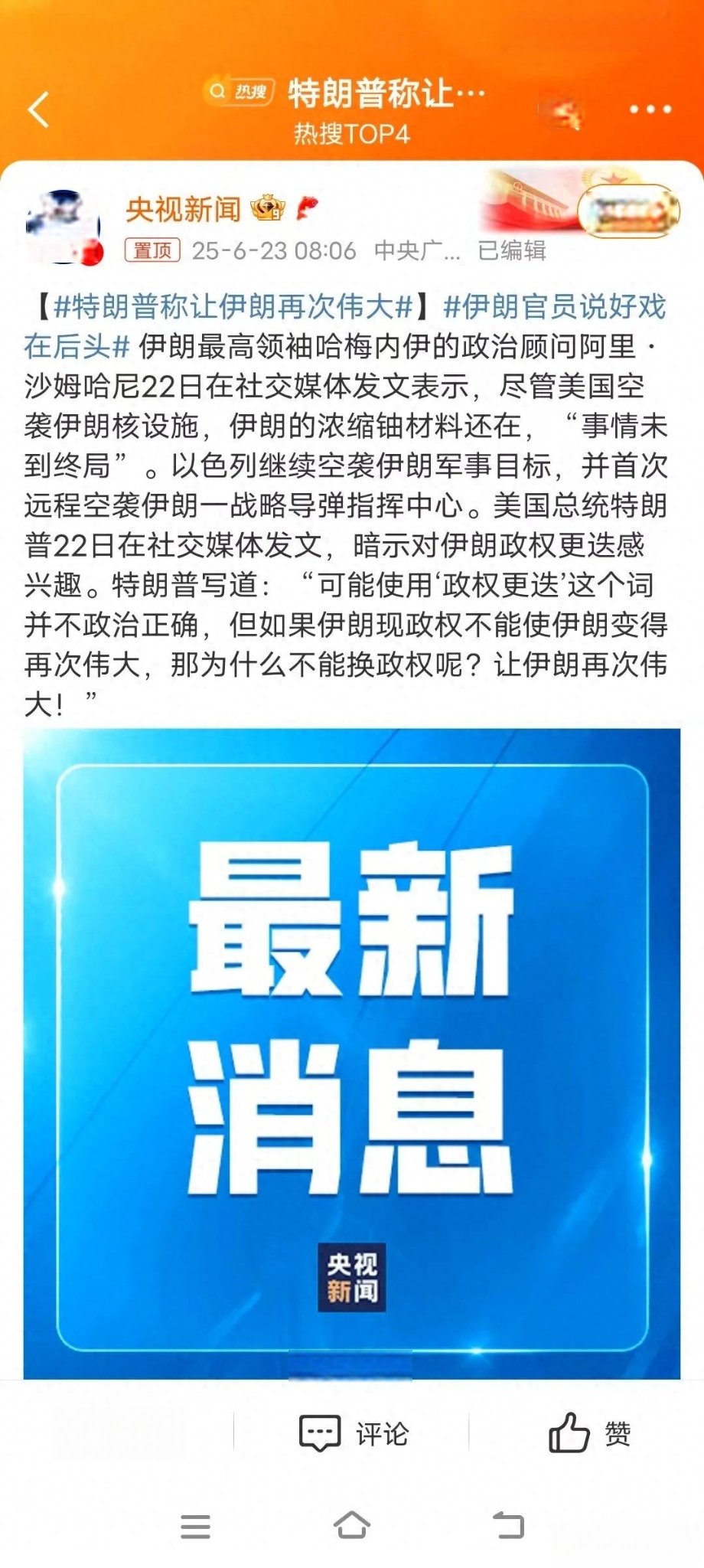Open the 央视新闻 account name
The width and height of the screenshot is (704, 1568).
[184, 209]
